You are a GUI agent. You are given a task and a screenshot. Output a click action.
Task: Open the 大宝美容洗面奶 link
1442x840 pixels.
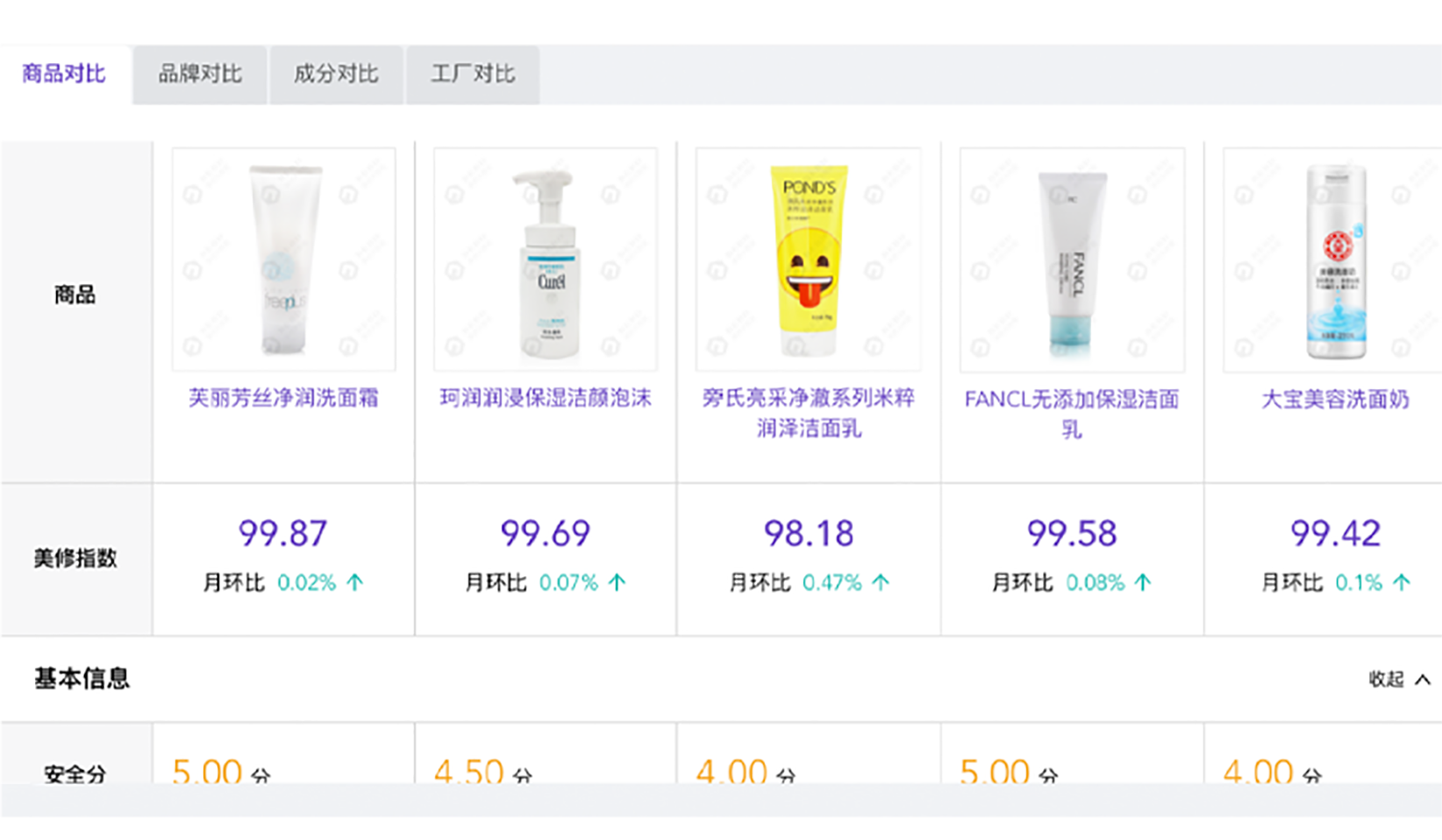point(1334,399)
